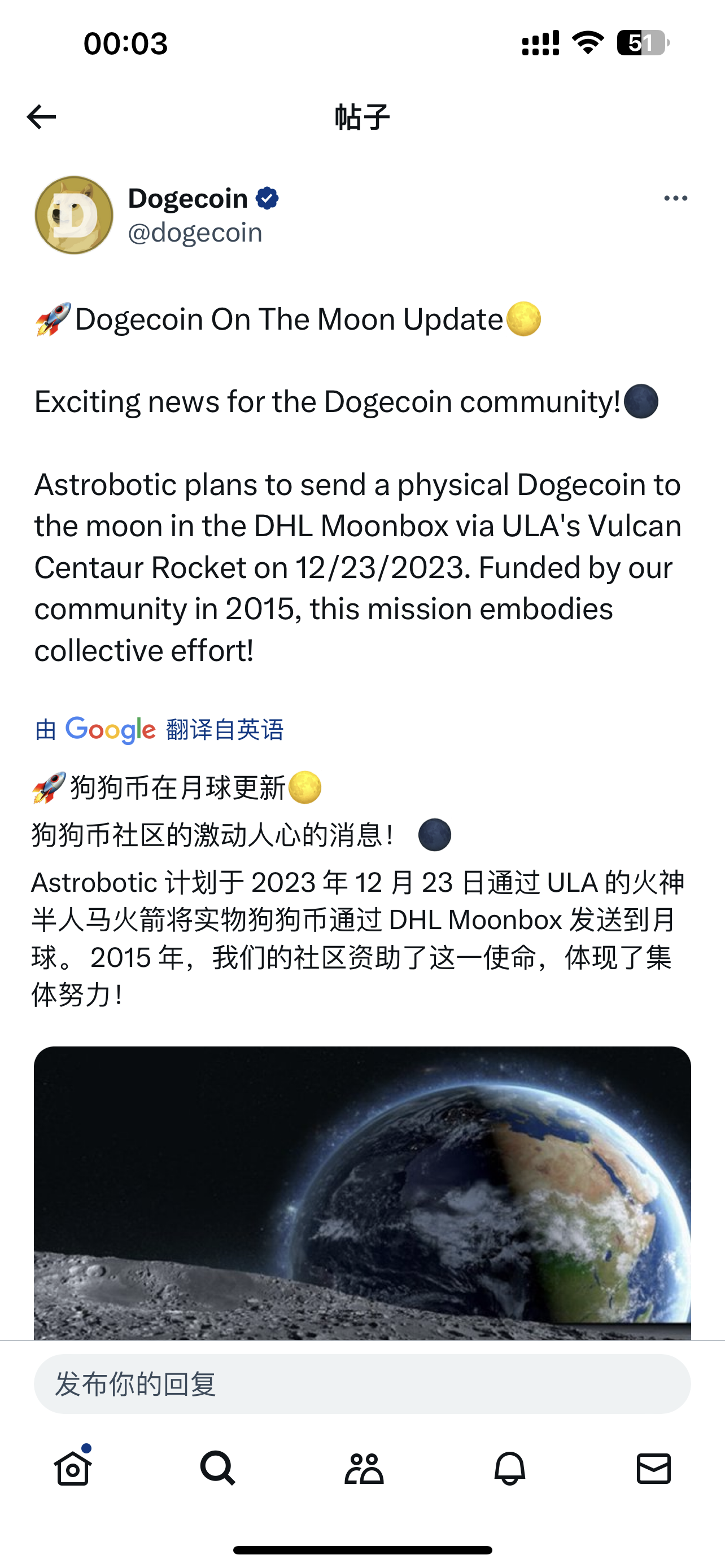Image resolution: width=725 pixels, height=1568 pixels.
Task: Open the post's three-dot overflow menu
Action: (675, 199)
